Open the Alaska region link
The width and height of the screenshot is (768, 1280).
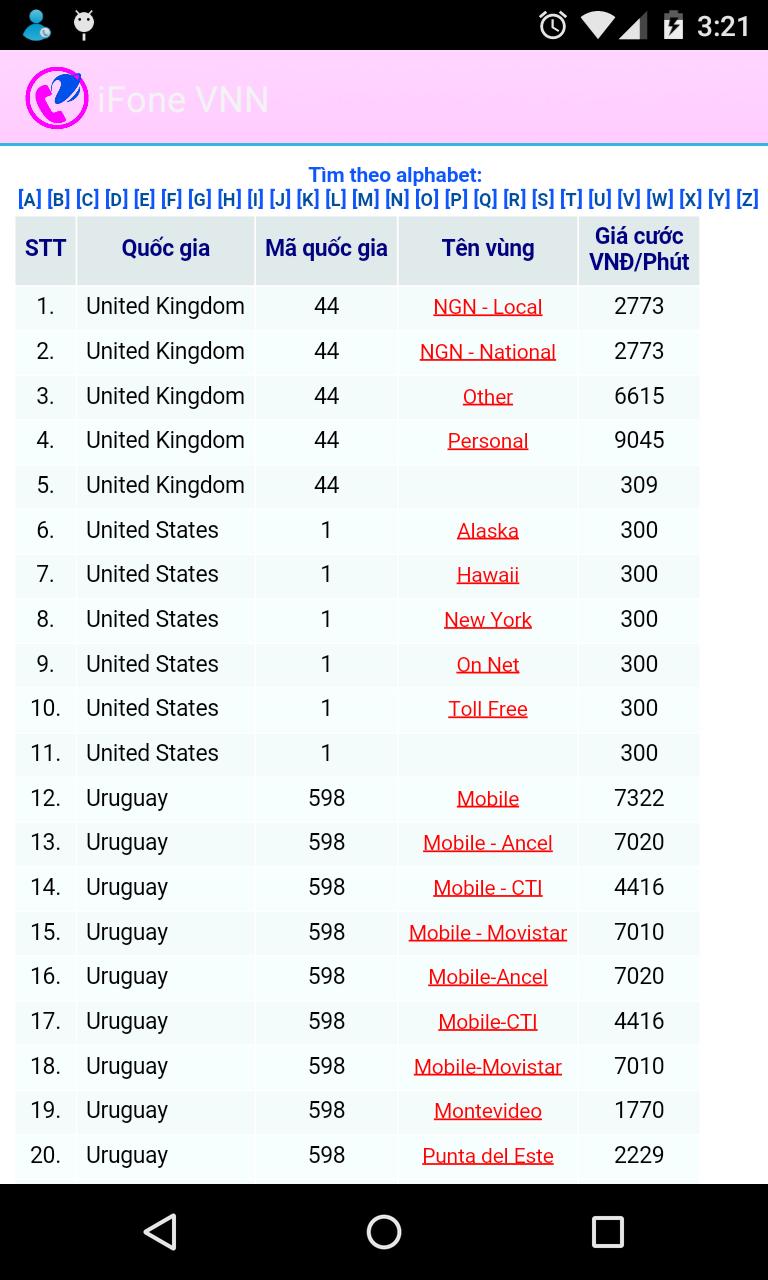click(x=487, y=531)
